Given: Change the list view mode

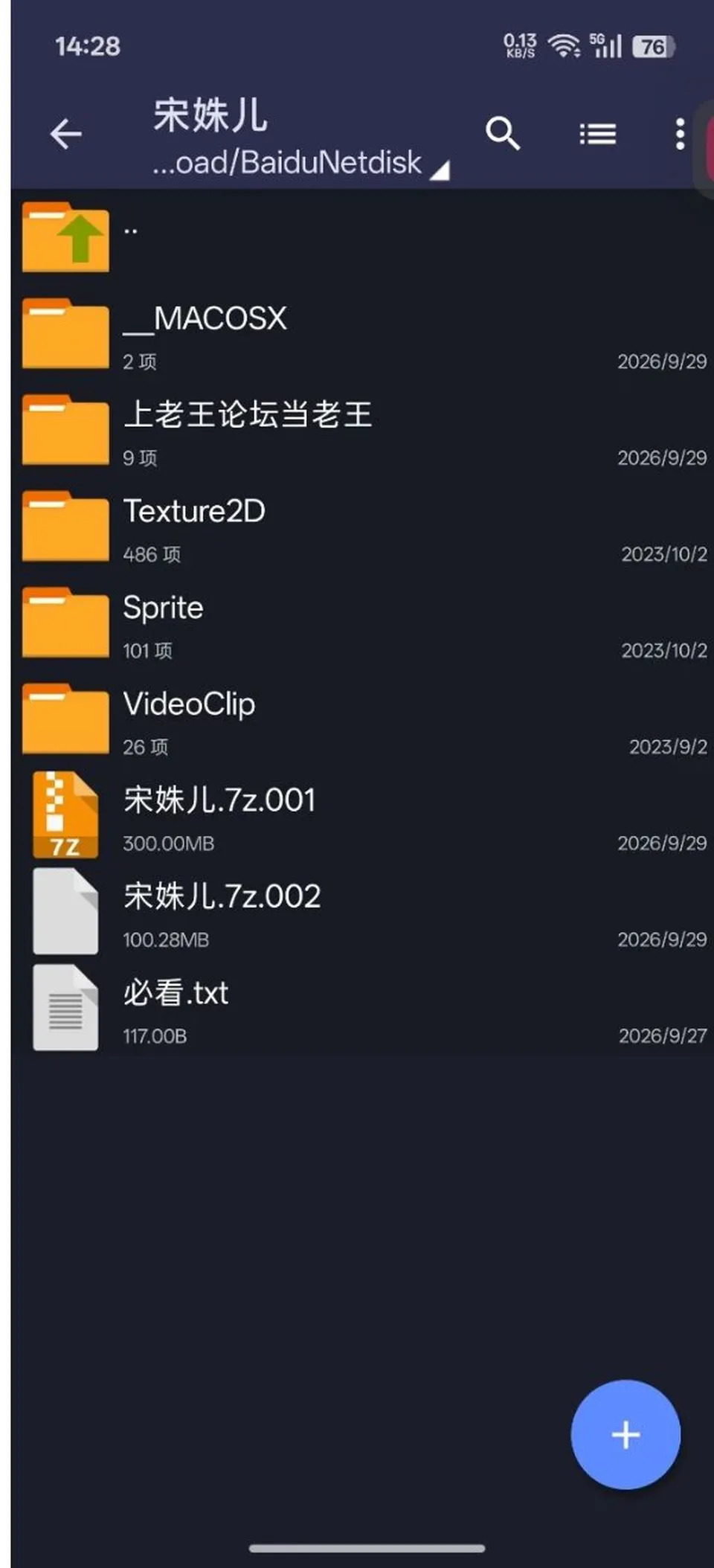Looking at the screenshot, I should (x=597, y=134).
